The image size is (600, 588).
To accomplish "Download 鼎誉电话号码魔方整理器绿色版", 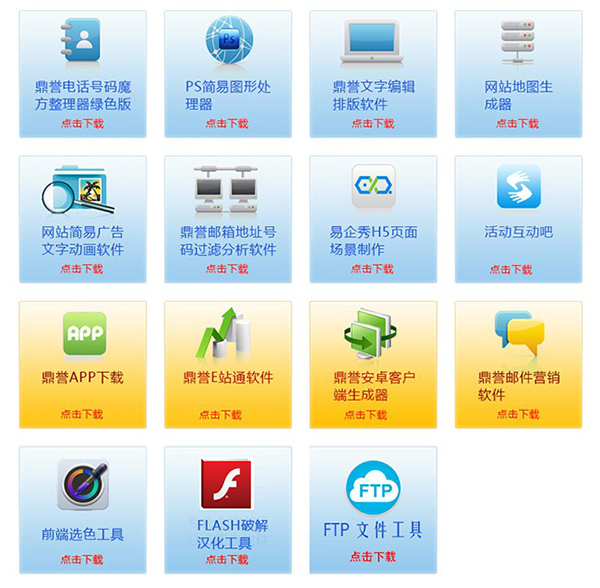I will [x=82, y=124].
